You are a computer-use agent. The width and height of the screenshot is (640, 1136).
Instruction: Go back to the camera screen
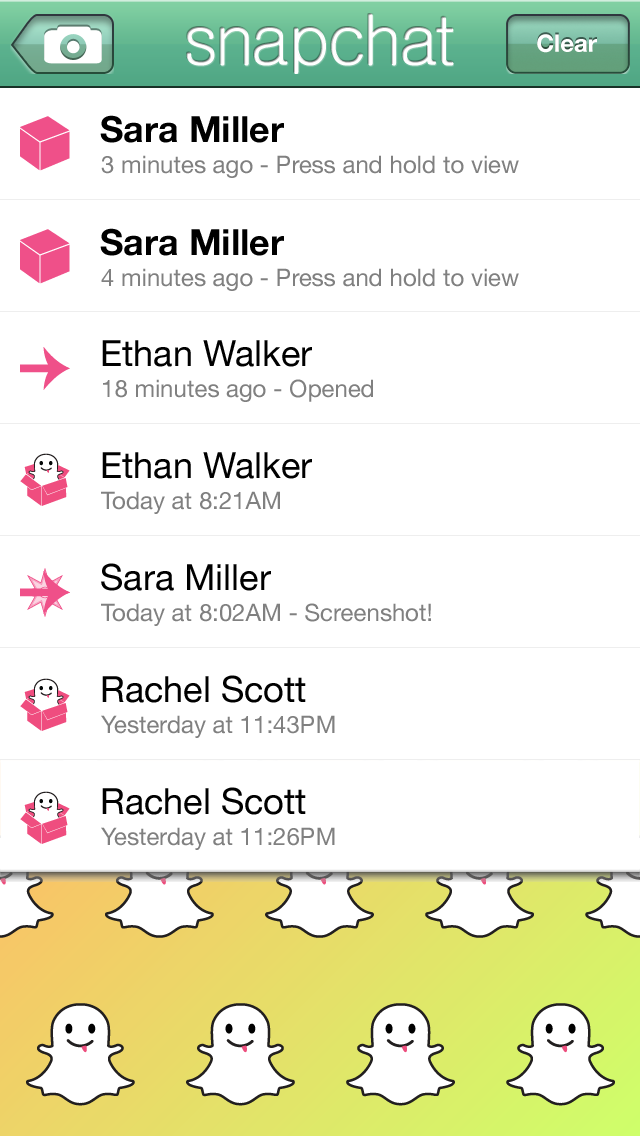coord(63,44)
